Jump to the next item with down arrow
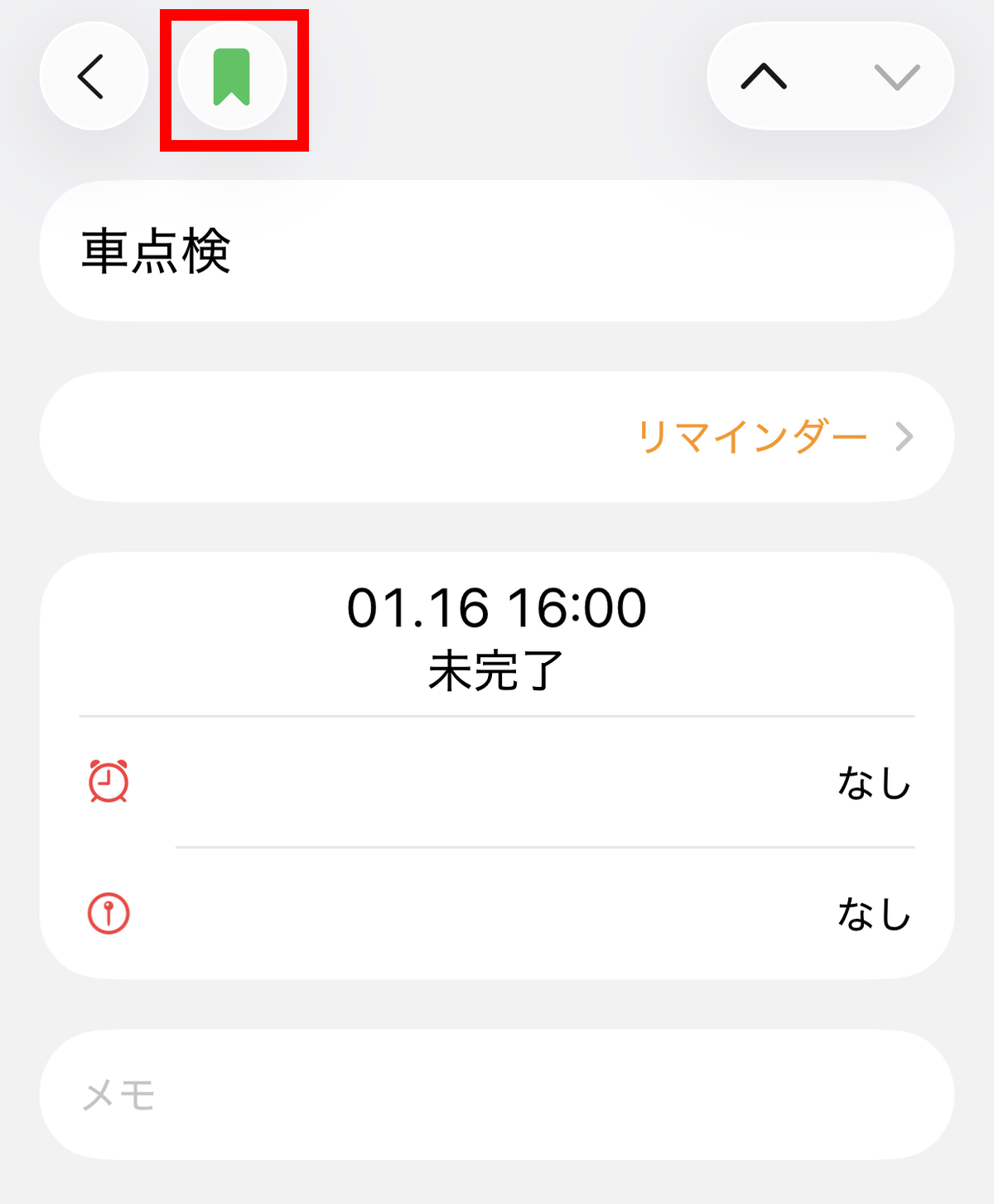Image resolution: width=994 pixels, height=1204 pixels. pos(897,77)
